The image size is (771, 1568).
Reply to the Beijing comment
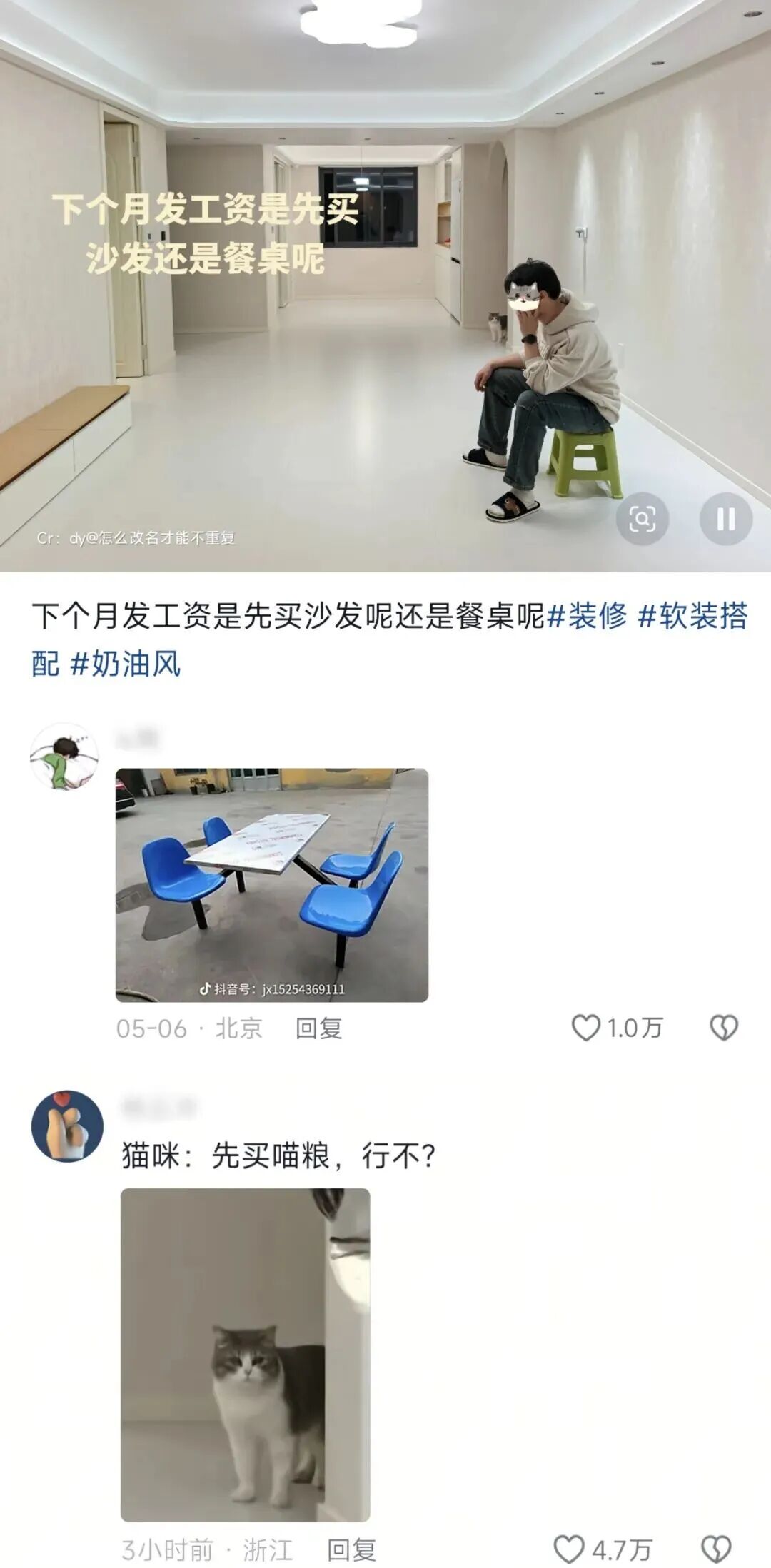point(319,1028)
